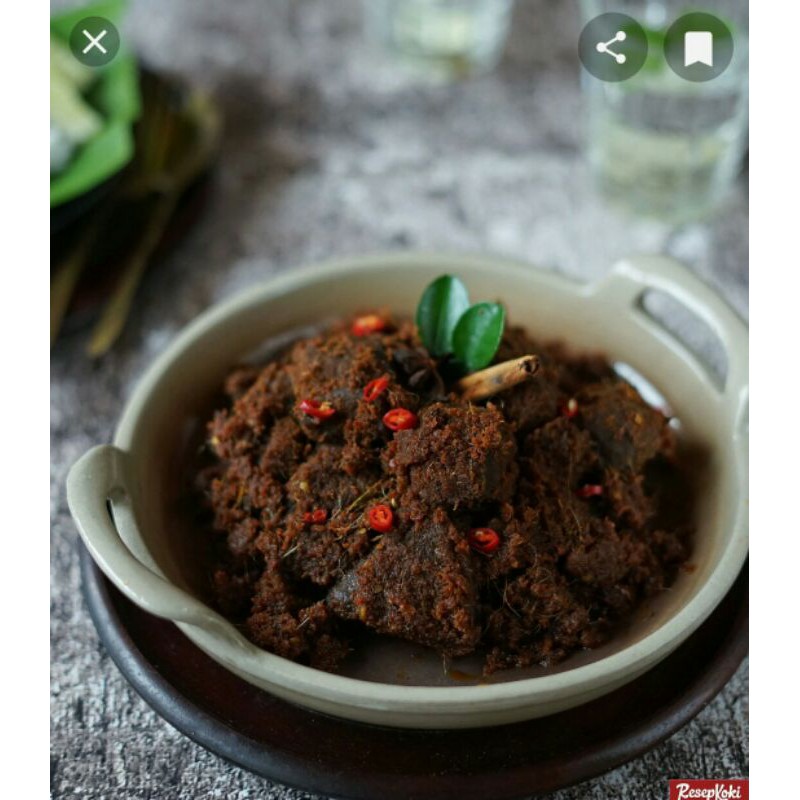Close this recipe photo view
The image size is (800, 800).
coord(94,42)
